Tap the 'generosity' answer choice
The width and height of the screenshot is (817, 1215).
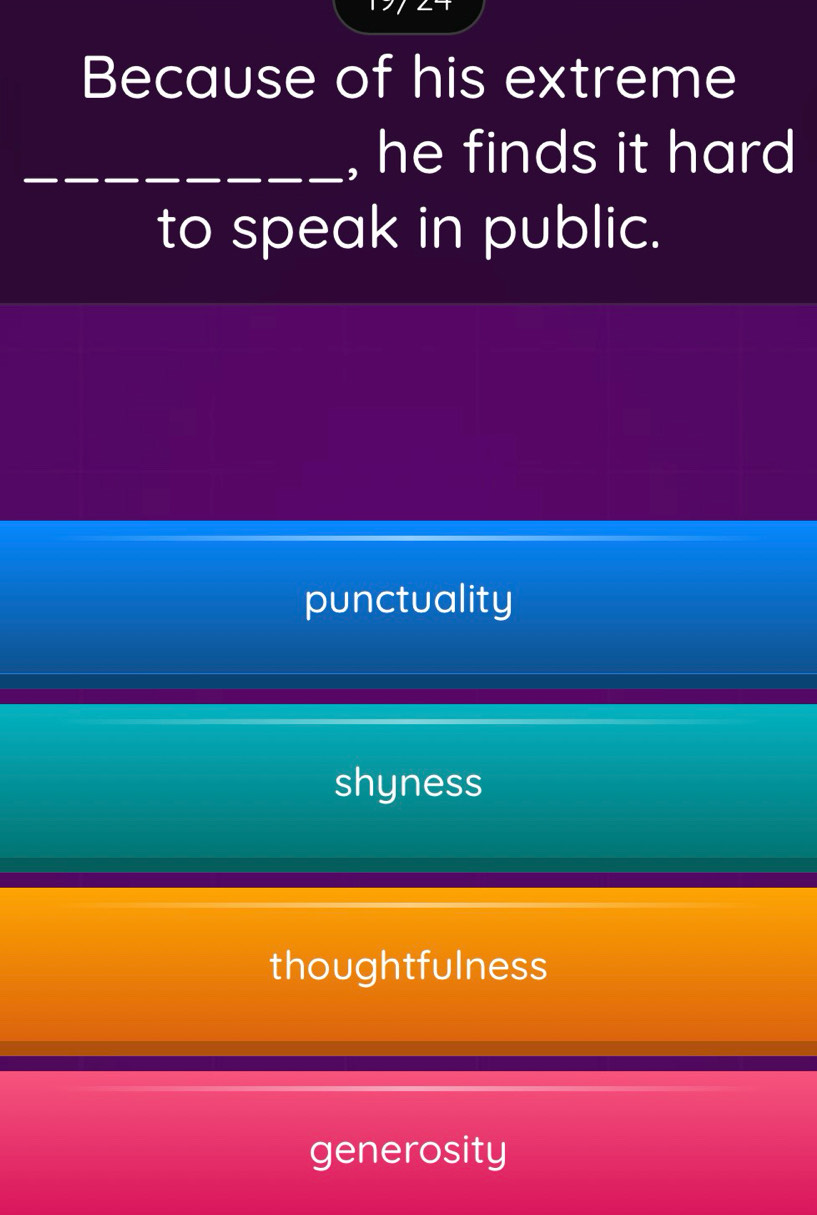click(x=408, y=1149)
